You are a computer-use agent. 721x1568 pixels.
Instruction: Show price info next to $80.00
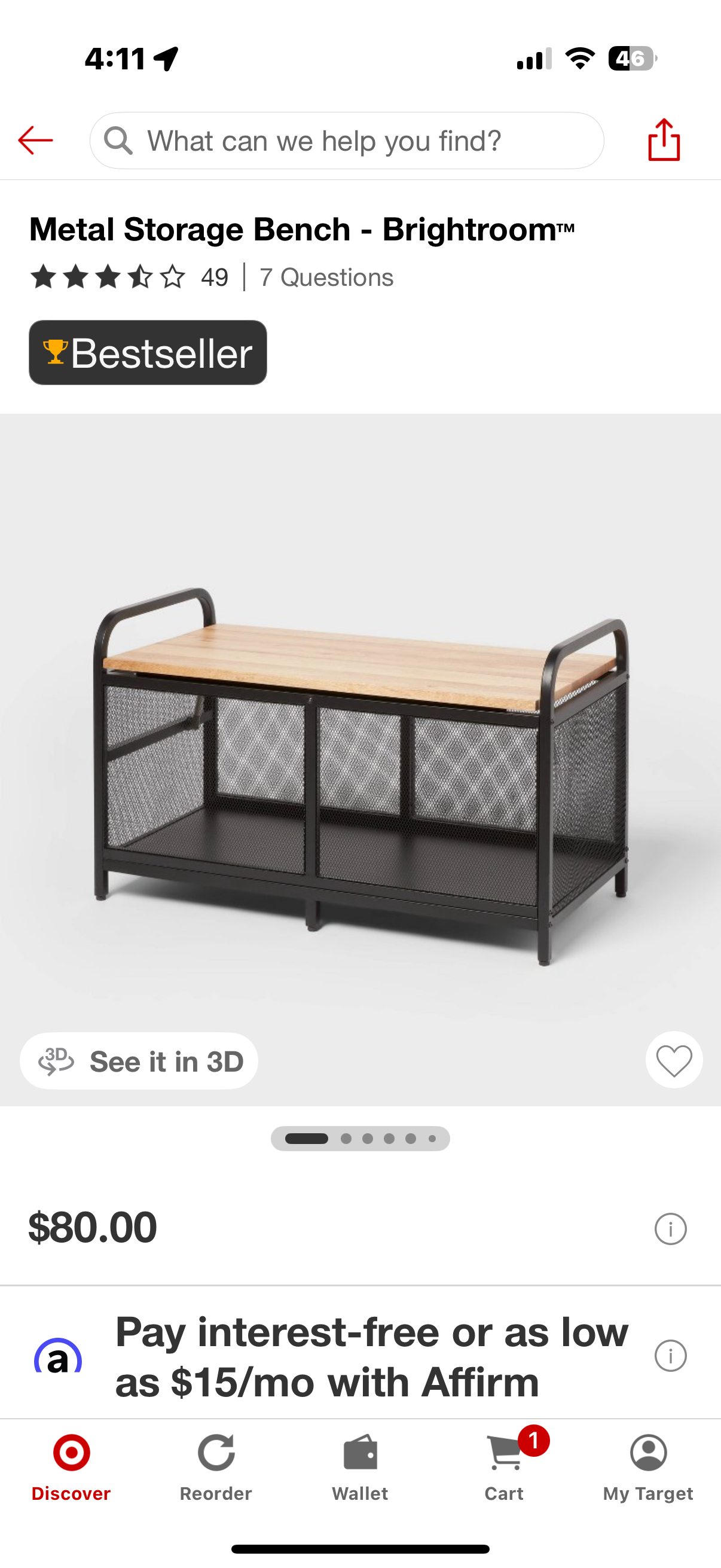671,1228
